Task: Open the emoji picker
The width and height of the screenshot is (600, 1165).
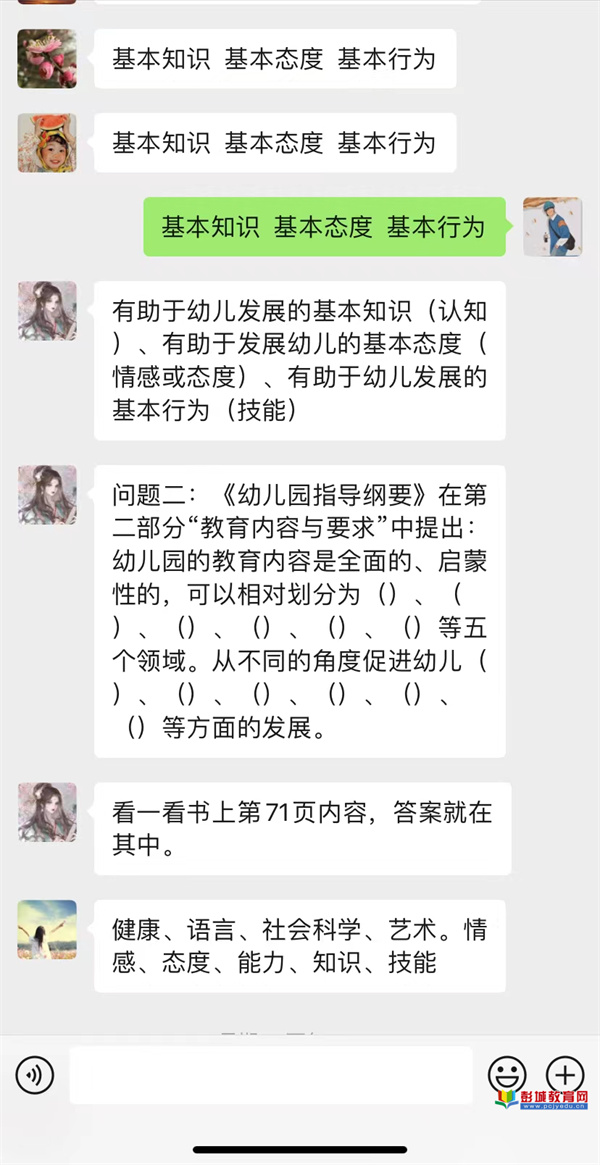Action: (507, 1074)
